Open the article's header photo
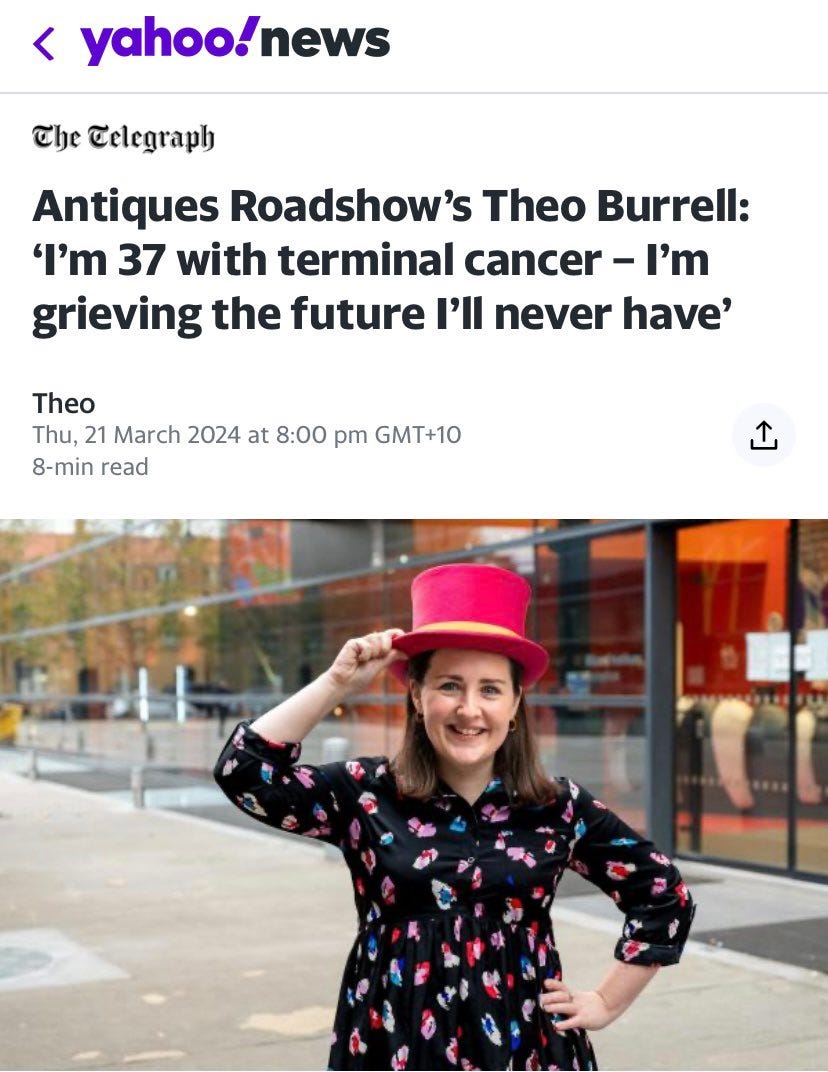 coord(414,795)
